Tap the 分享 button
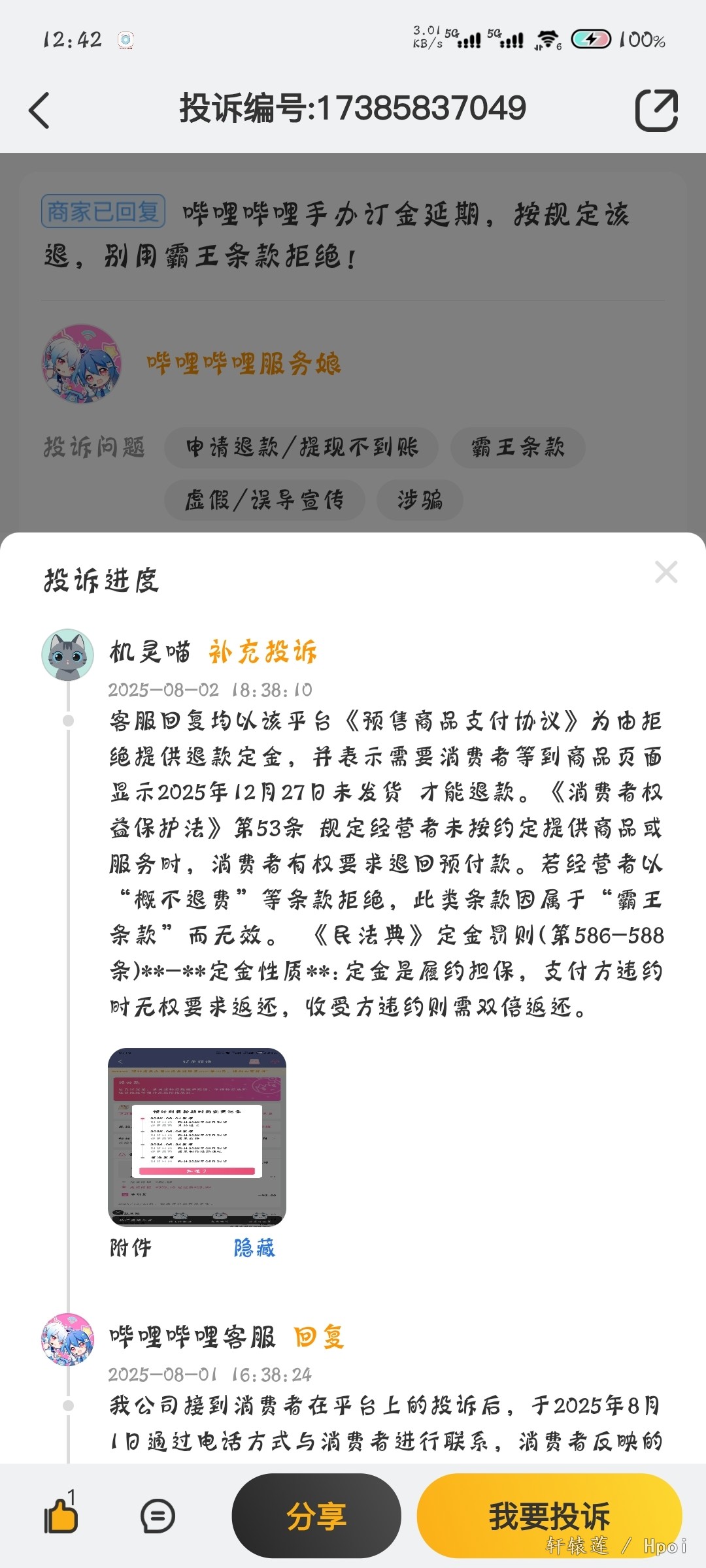This screenshot has height=1568, width=706. (316, 1516)
